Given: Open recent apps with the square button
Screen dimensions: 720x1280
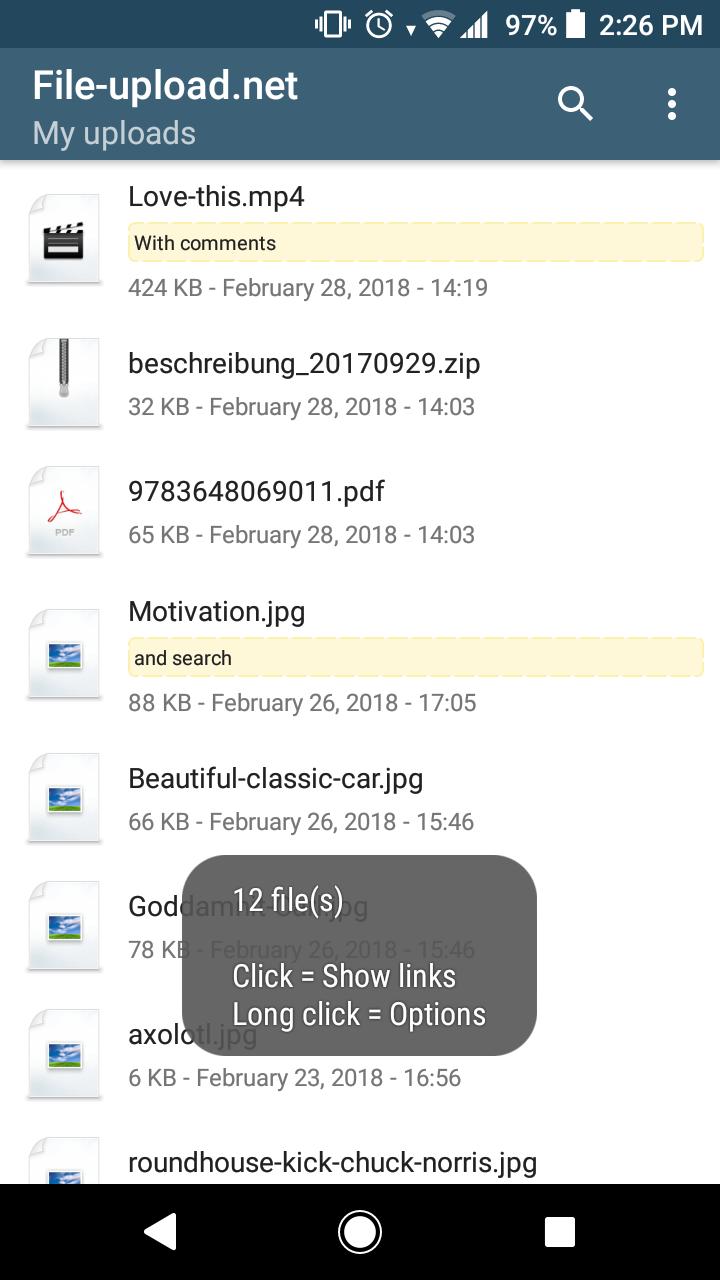Looking at the screenshot, I should [560, 1231].
